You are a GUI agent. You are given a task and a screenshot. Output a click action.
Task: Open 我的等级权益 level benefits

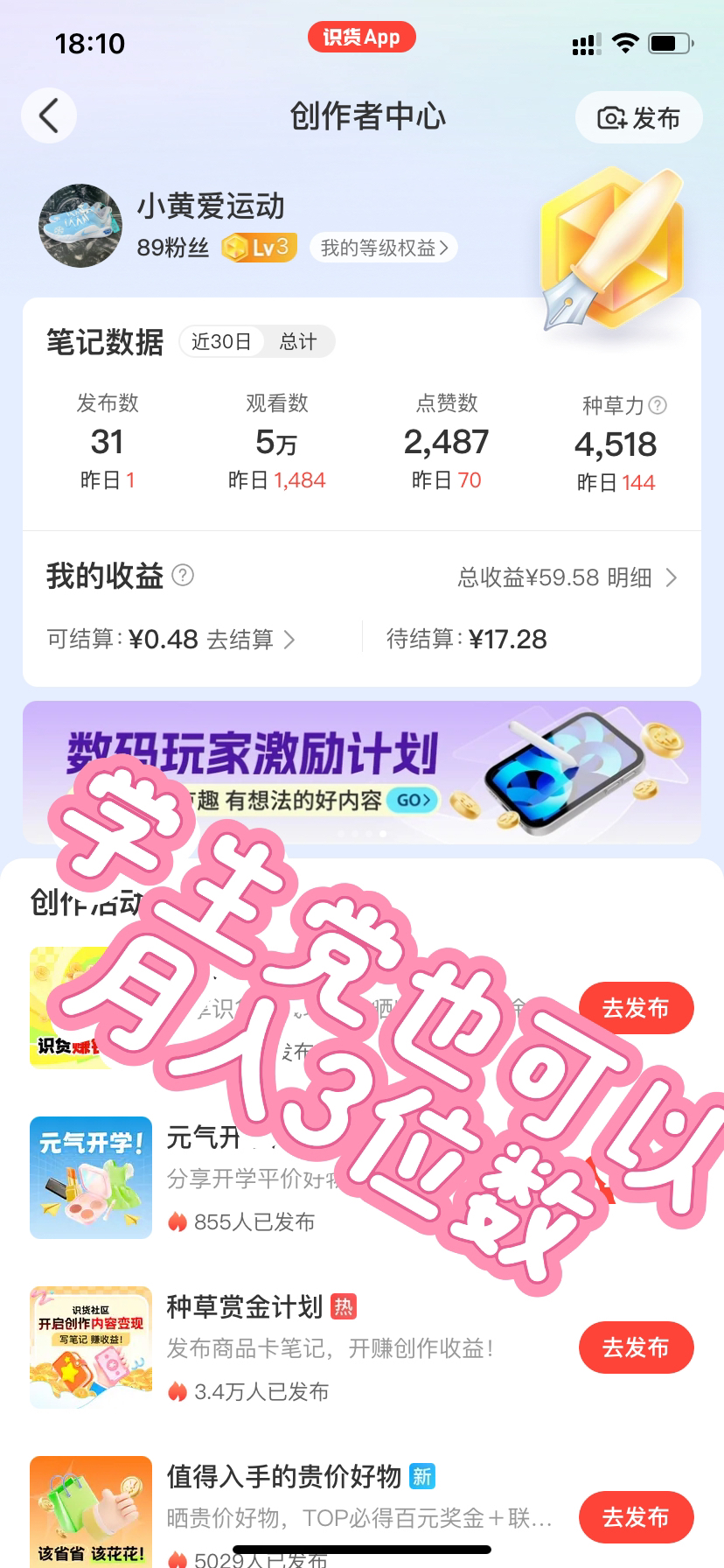(384, 248)
